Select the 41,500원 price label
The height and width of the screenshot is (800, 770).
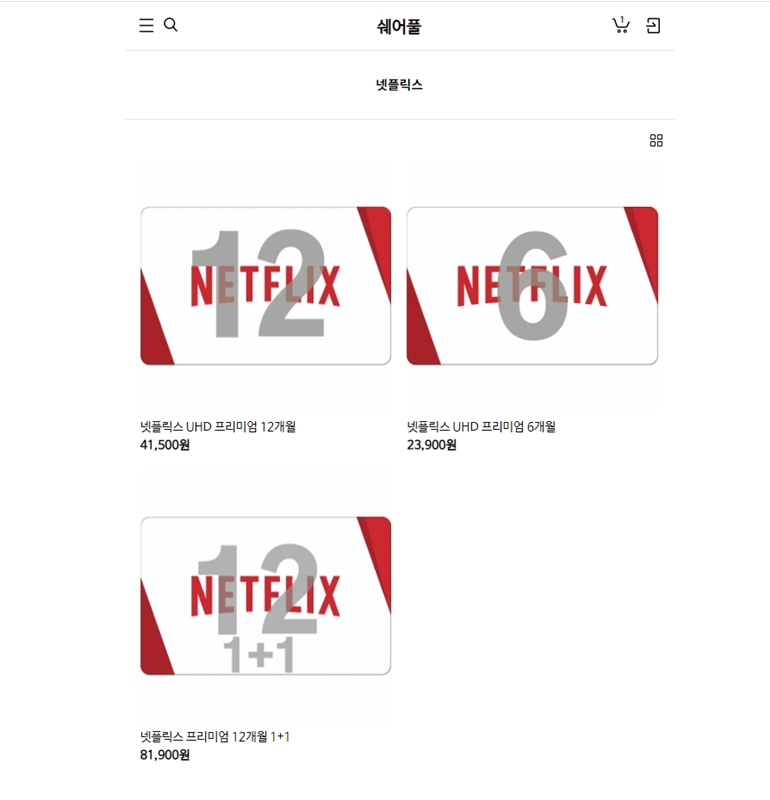(164, 446)
